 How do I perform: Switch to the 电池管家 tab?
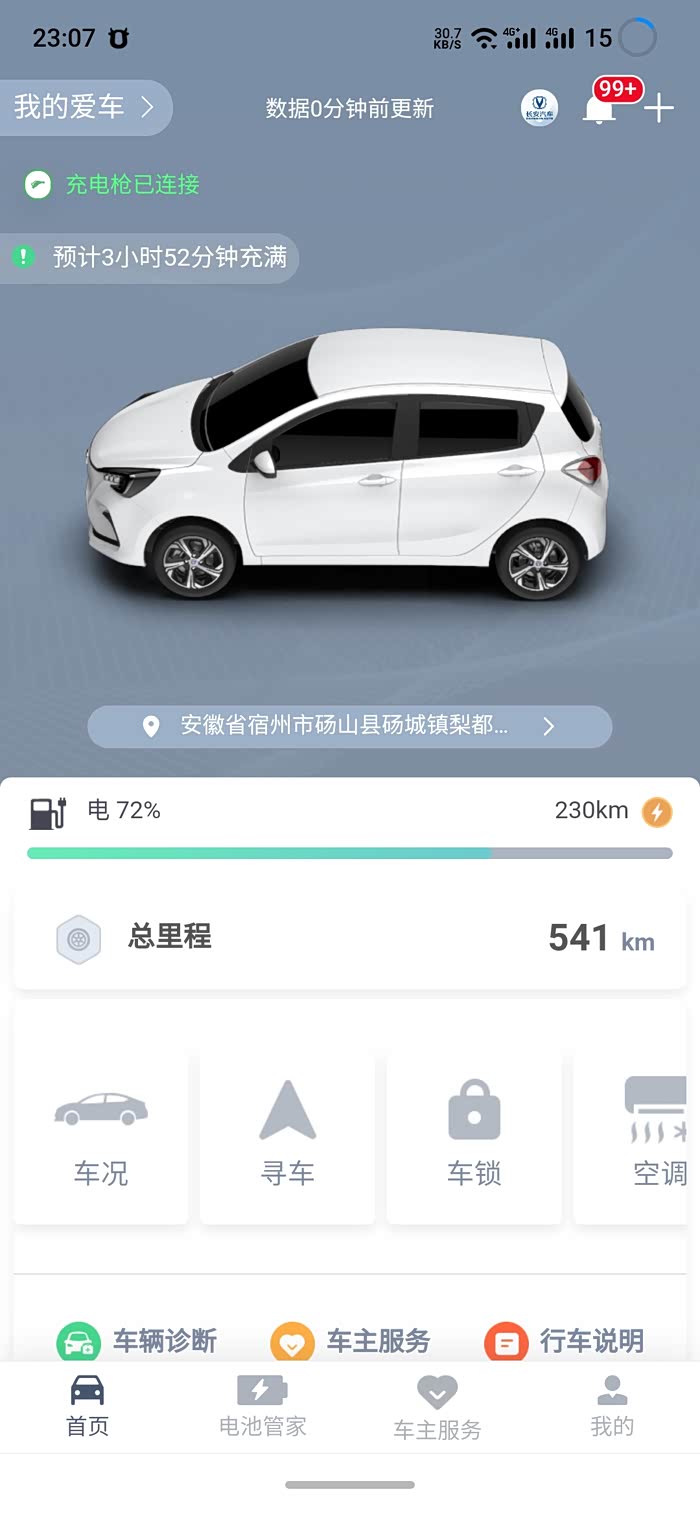(x=263, y=1407)
